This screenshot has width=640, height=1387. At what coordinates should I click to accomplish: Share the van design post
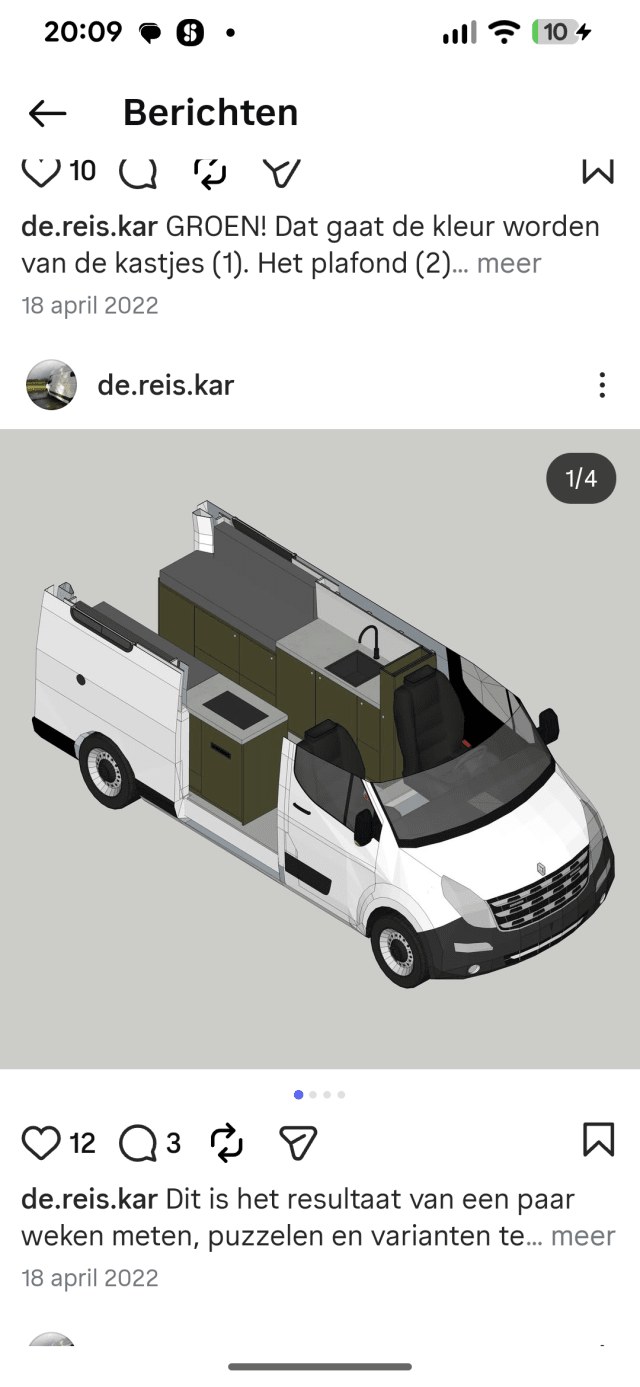(x=298, y=1142)
